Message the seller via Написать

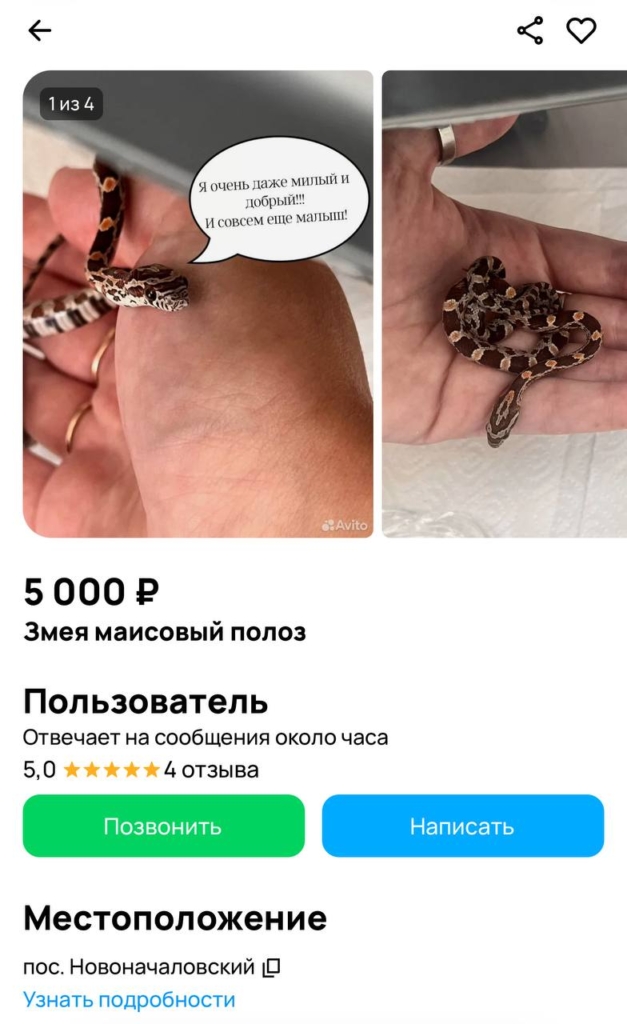(462, 826)
